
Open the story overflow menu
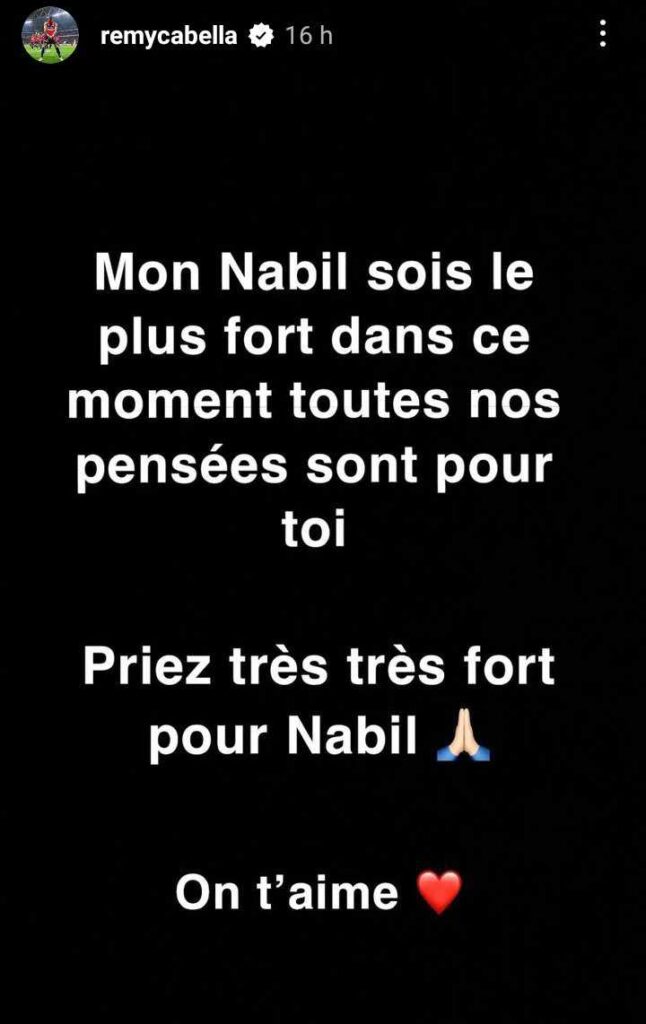[x=603, y=36]
